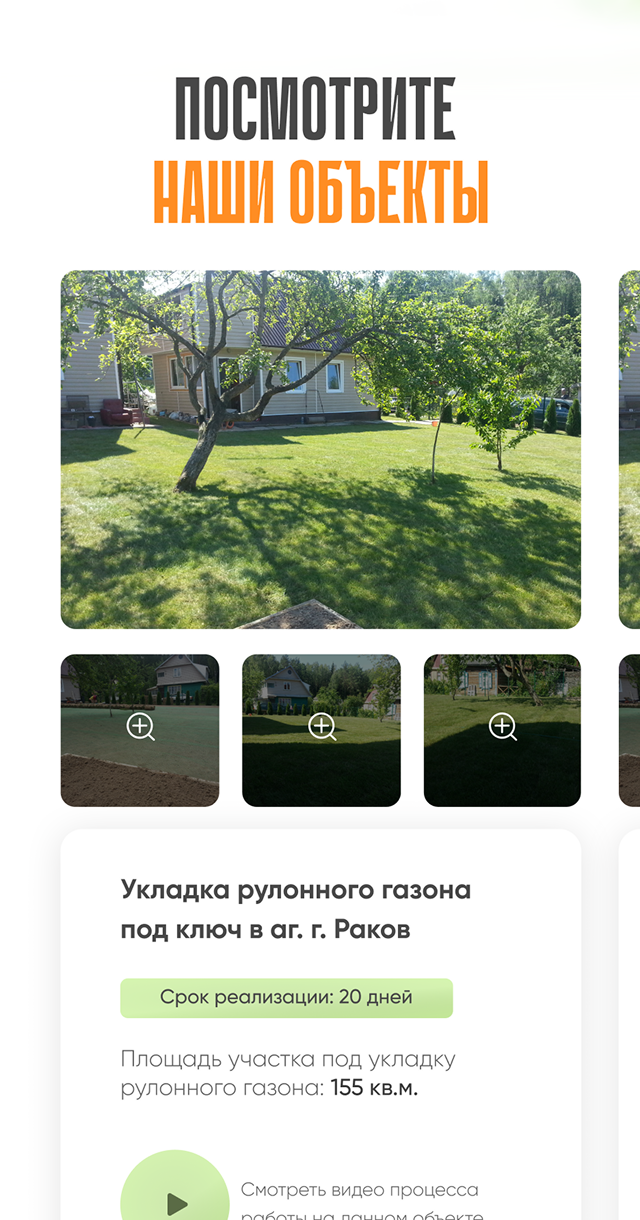Enlarge the thumbnail of lawn with hedge and grey house
This screenshot has width=640, height=1220.
click(321, 729)
